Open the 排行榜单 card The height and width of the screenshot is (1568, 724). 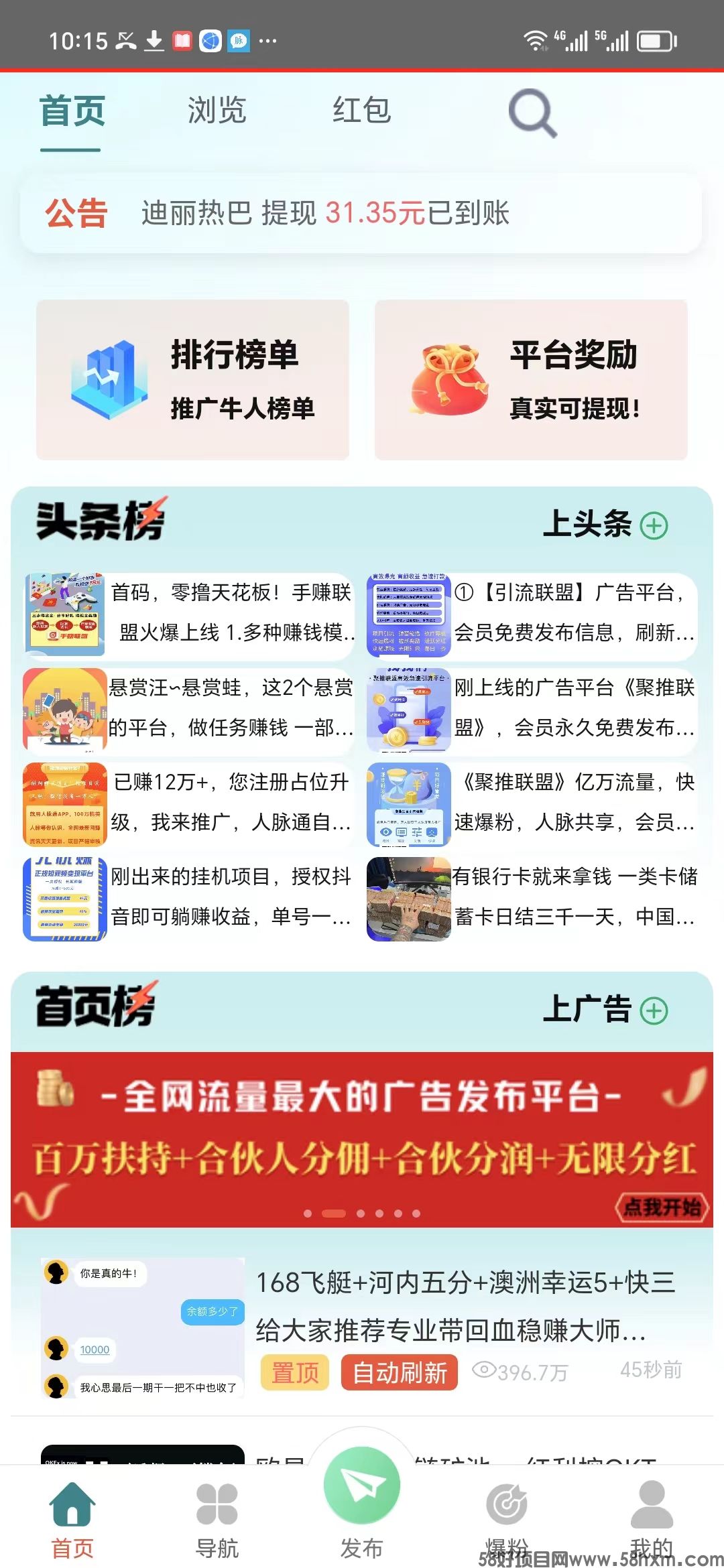(193, 380)
